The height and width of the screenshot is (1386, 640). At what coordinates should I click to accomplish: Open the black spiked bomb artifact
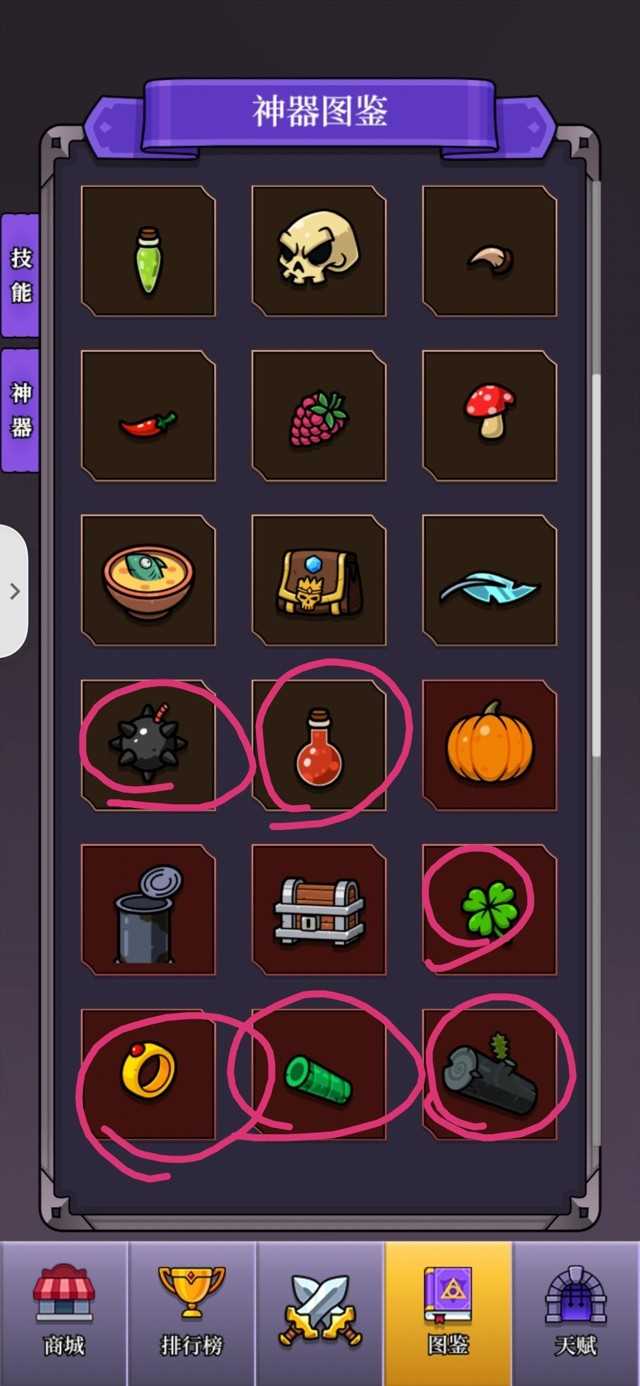(x=148, y=745)
